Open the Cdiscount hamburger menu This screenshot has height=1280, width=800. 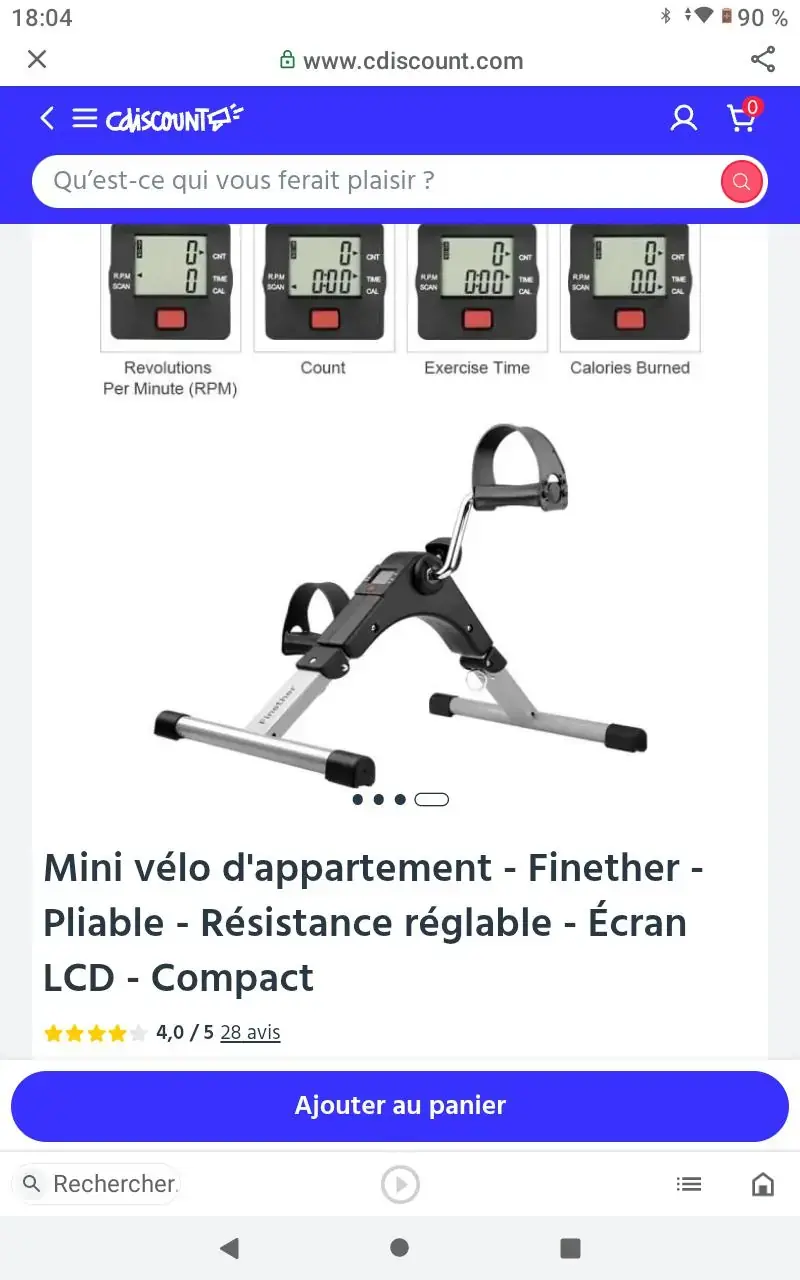point(84,119)
